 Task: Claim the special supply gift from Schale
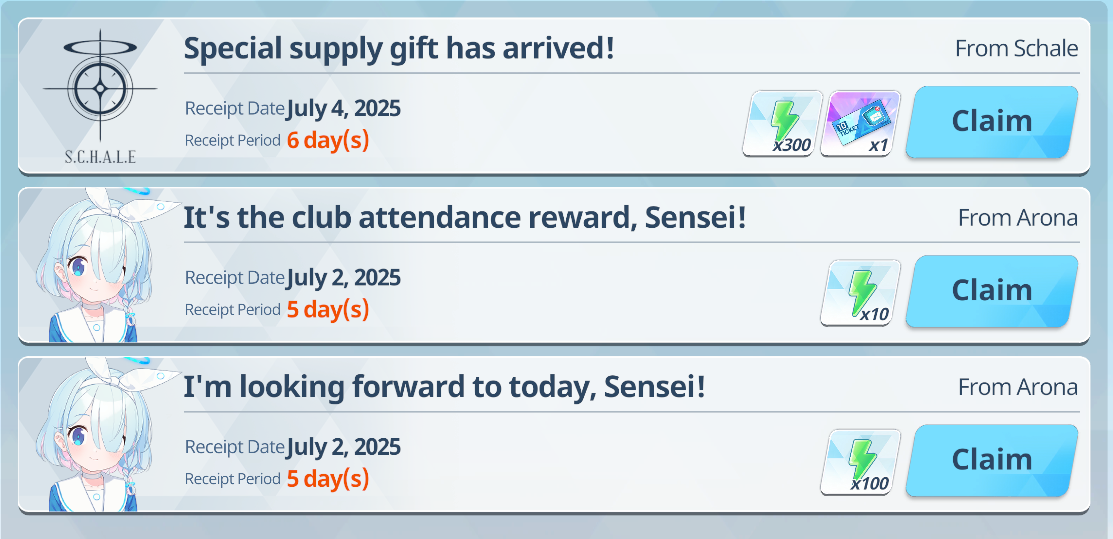pyautogui.click(x=991, y=122)
